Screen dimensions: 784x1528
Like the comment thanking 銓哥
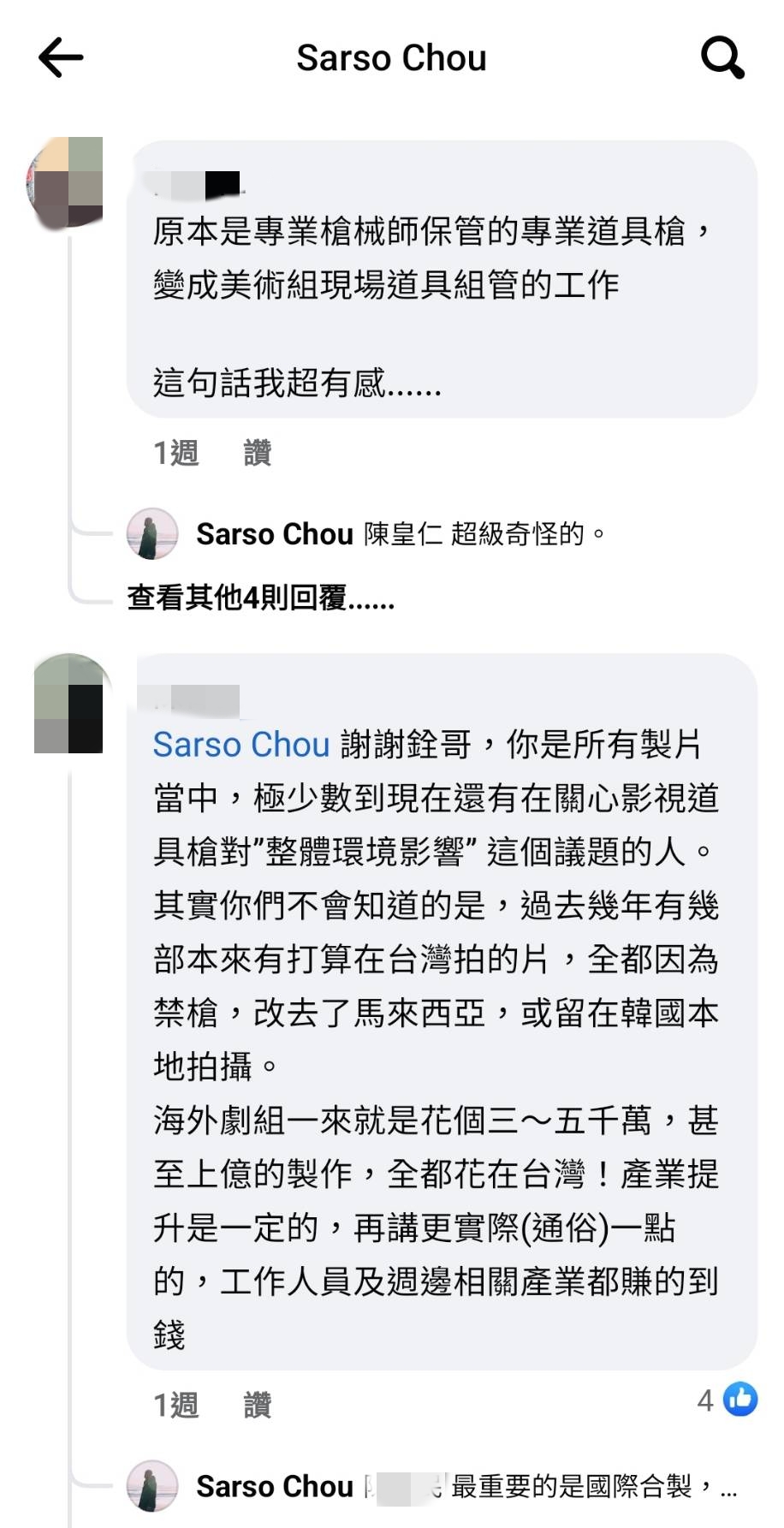point(257,1405)
